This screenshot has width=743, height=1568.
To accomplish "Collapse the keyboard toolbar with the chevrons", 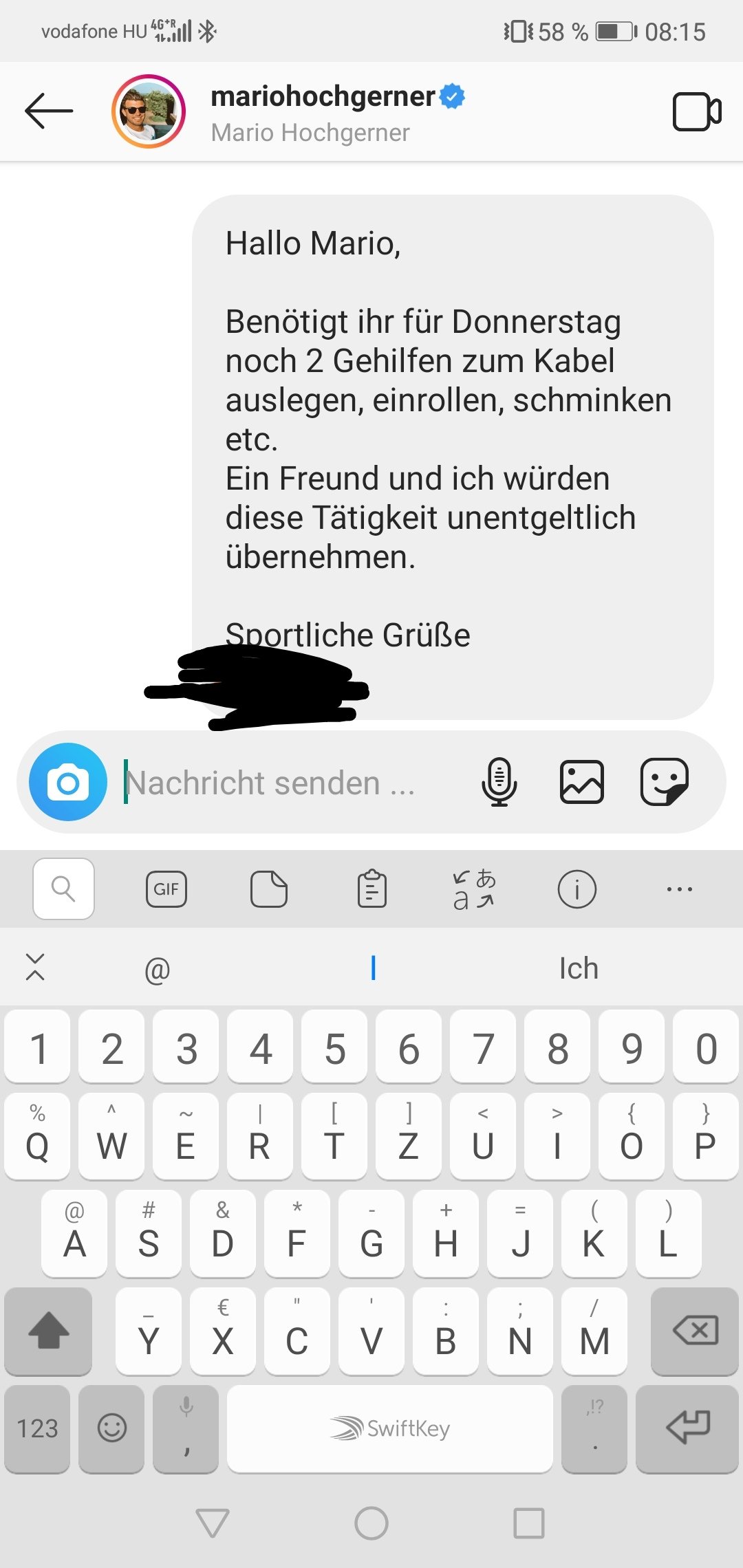I will tap(35, 967).
